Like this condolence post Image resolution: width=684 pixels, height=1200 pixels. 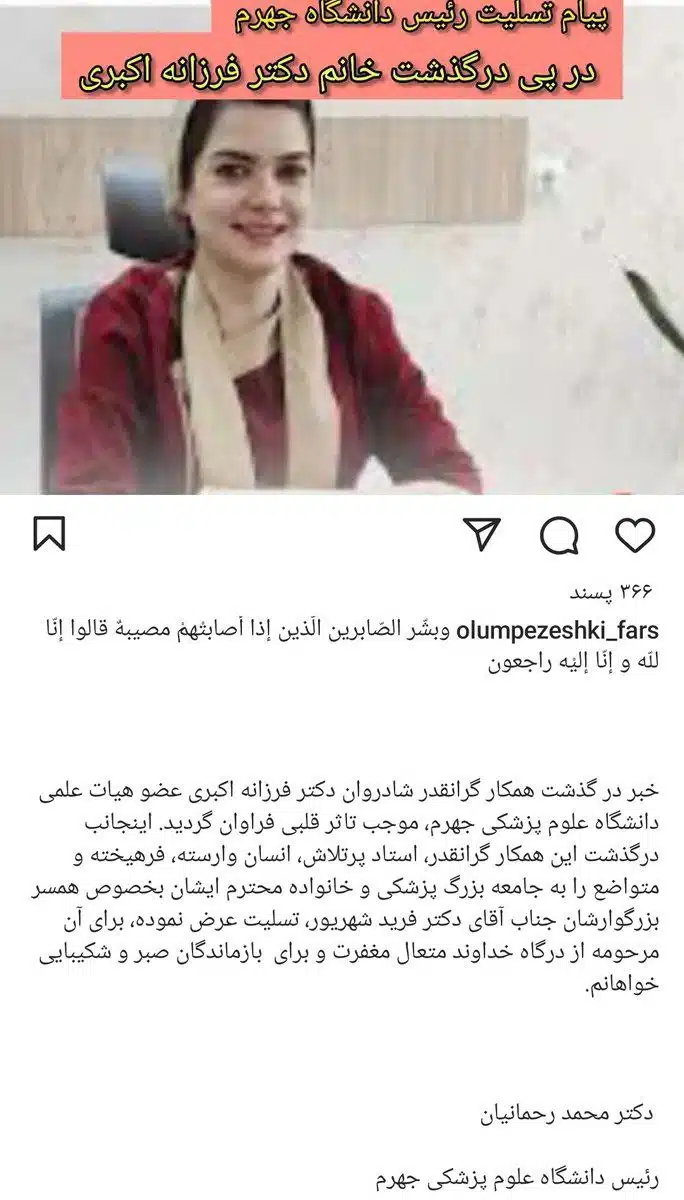(635, 535)
